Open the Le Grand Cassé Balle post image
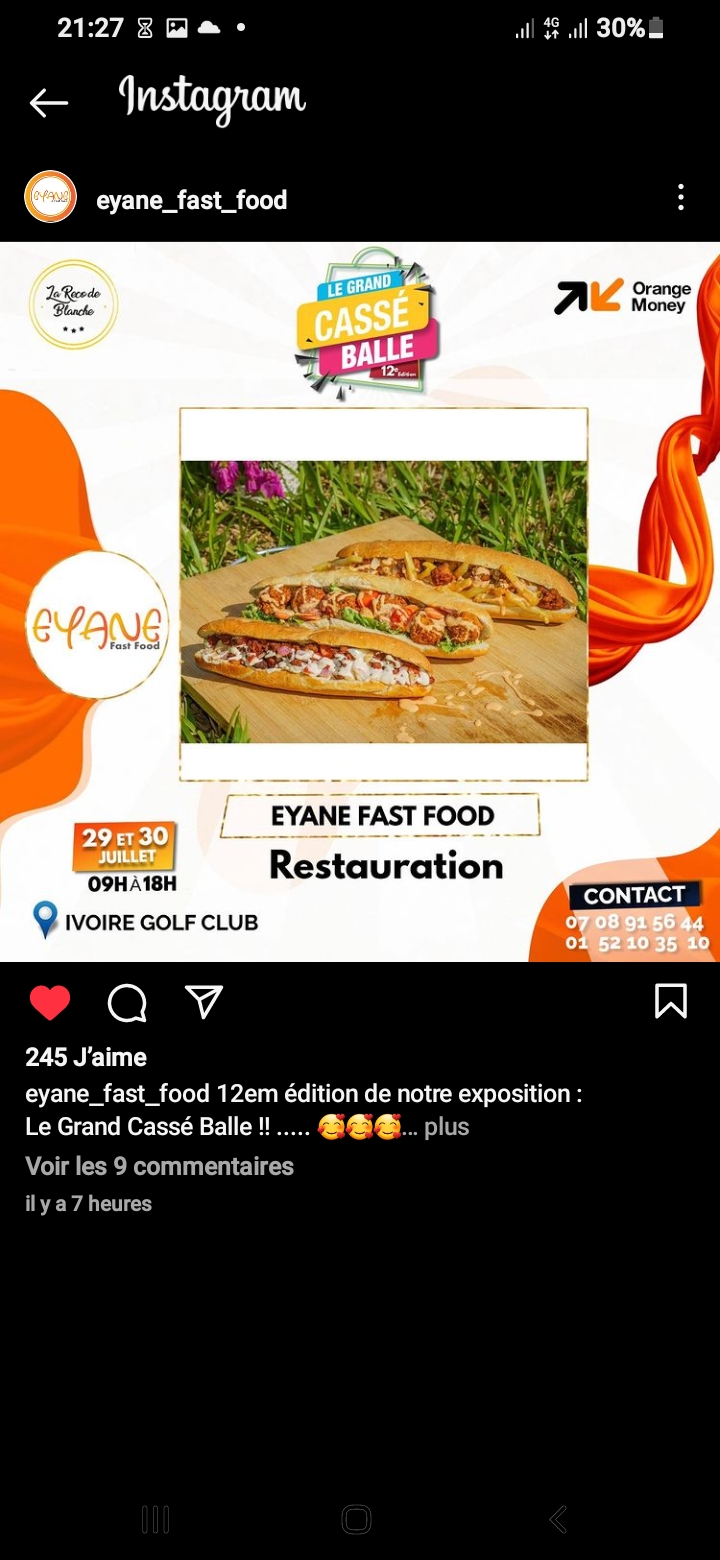The image size is (720, 1560). (x=360, y=602)
